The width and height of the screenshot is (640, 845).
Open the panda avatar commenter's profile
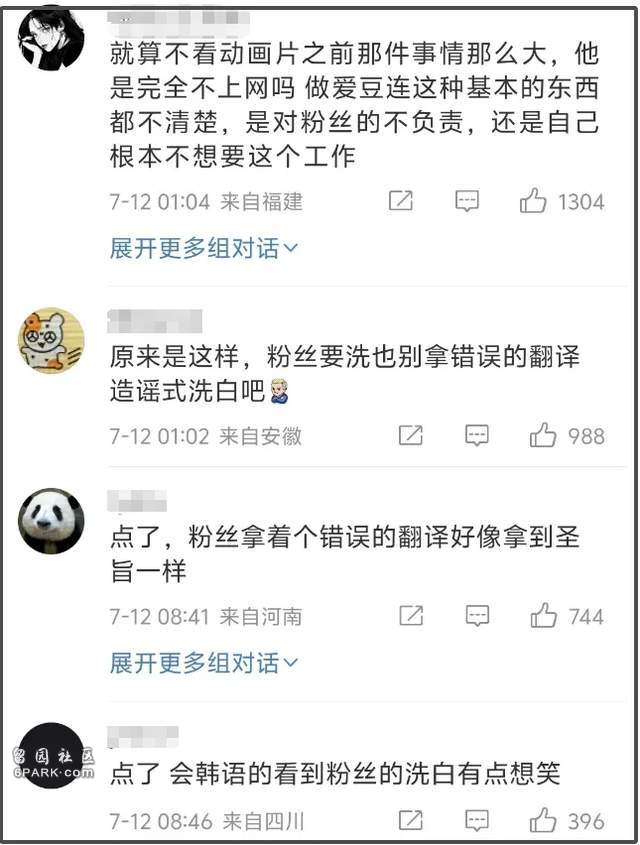(x=51, y=520)
